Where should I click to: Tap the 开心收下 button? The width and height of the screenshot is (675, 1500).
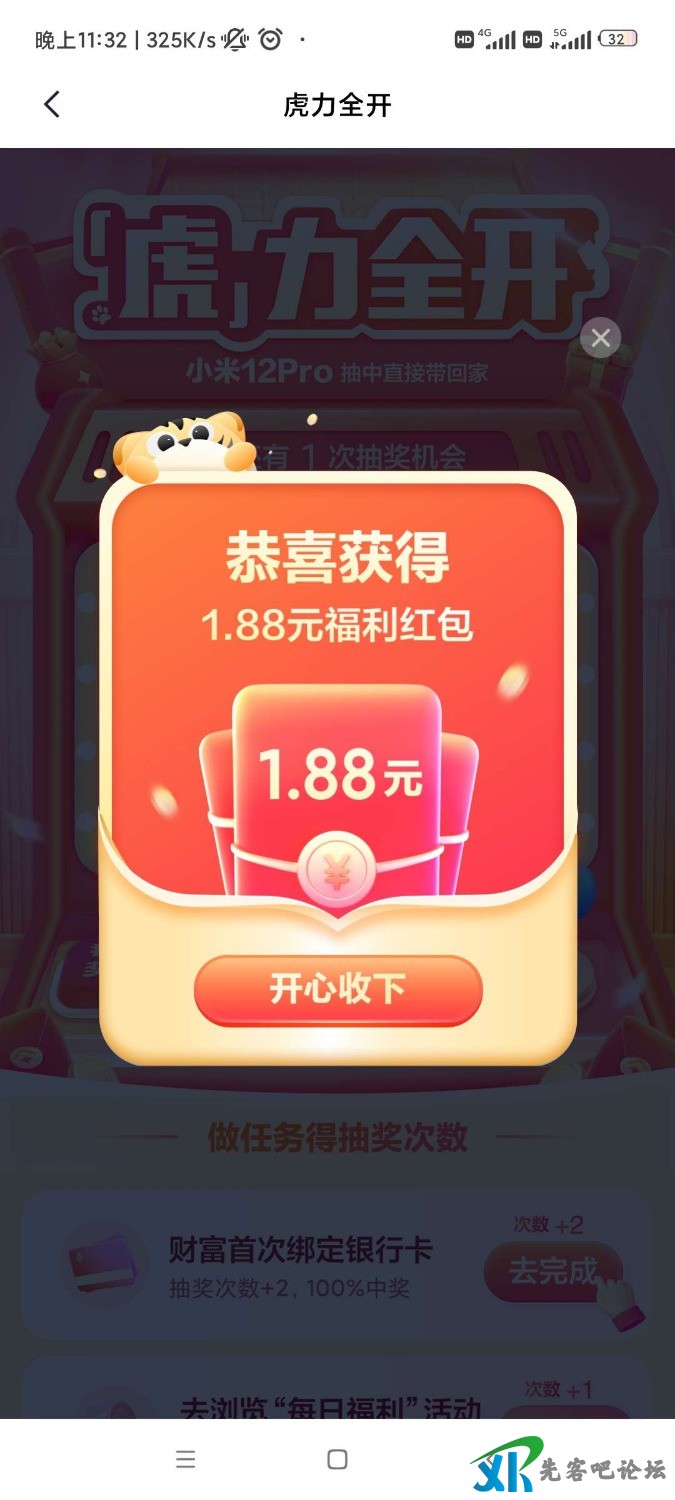tap(338, 990)
